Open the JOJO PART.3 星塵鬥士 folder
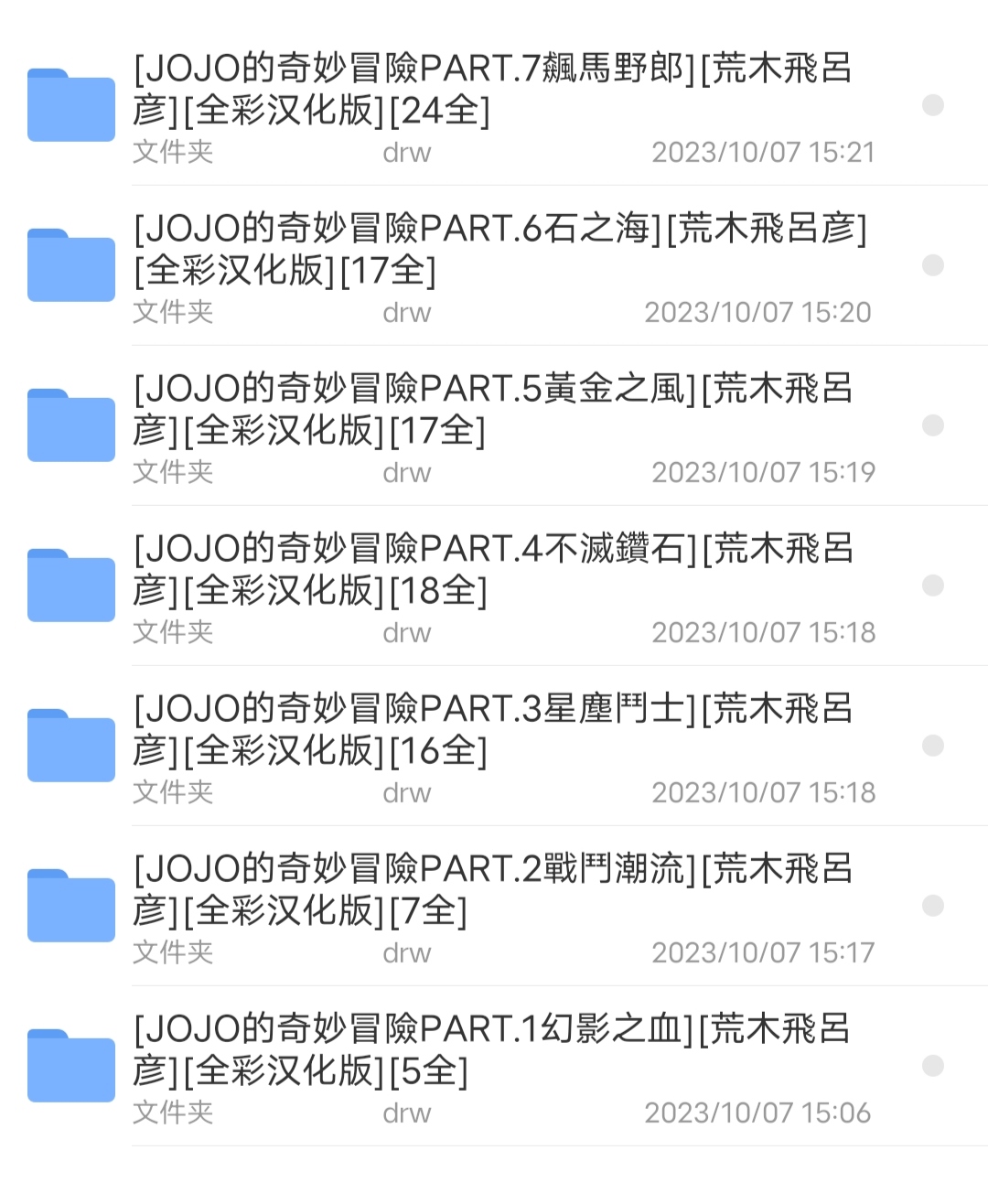988x1204 pixels. pyautogui.click(x=494, y=729)
